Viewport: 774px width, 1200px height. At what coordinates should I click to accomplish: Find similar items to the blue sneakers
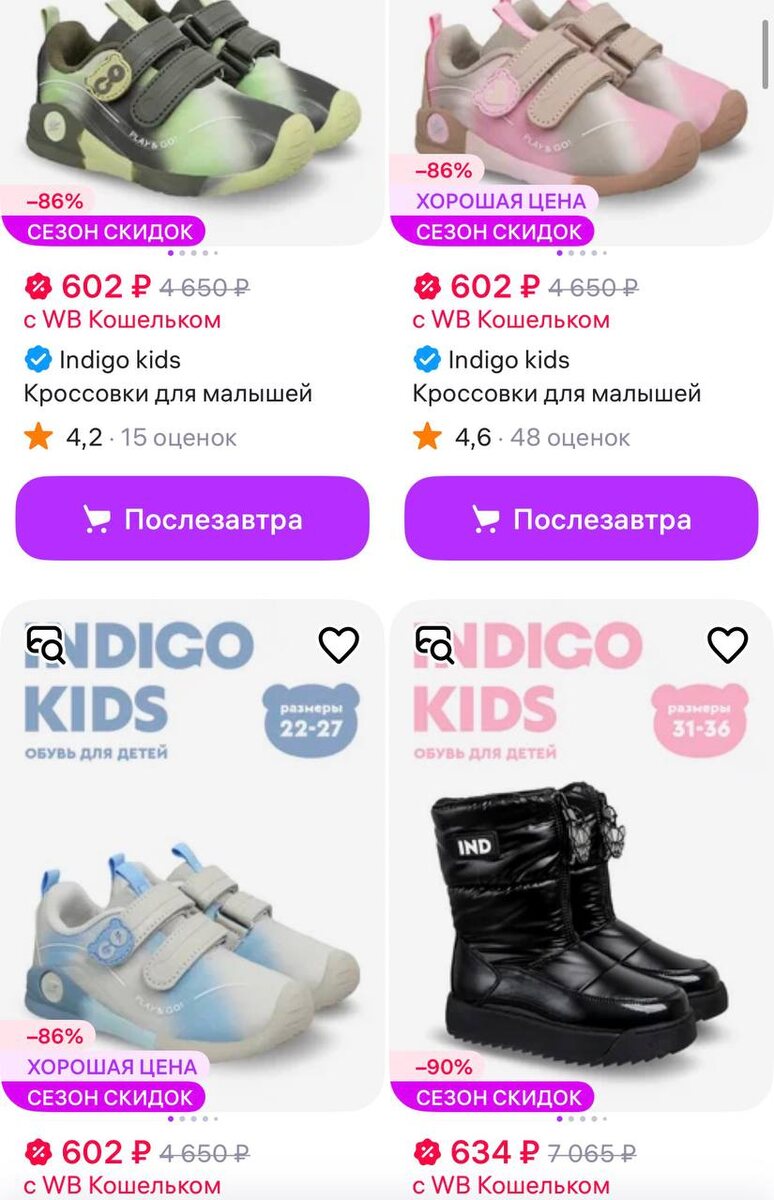pos(45,646)
